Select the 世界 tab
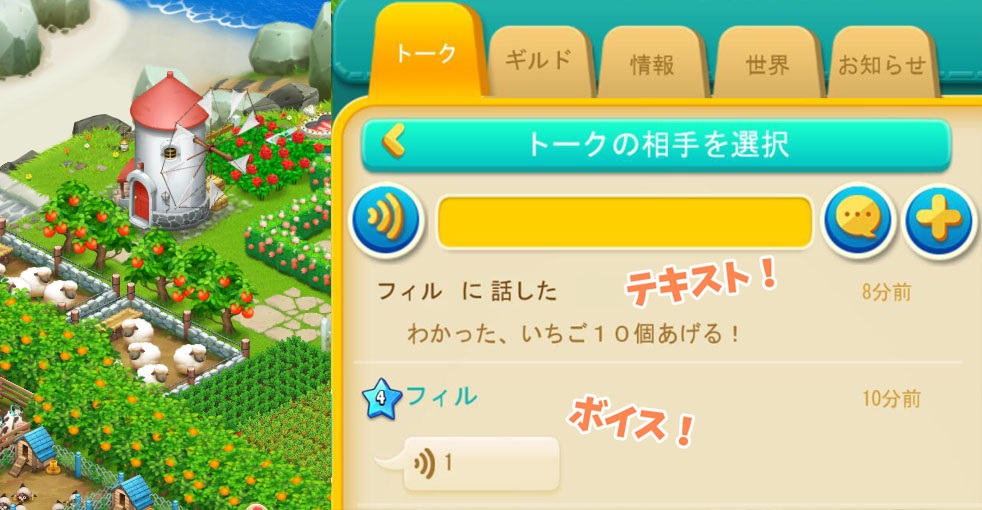982x510 pixels. coord(767,63)
